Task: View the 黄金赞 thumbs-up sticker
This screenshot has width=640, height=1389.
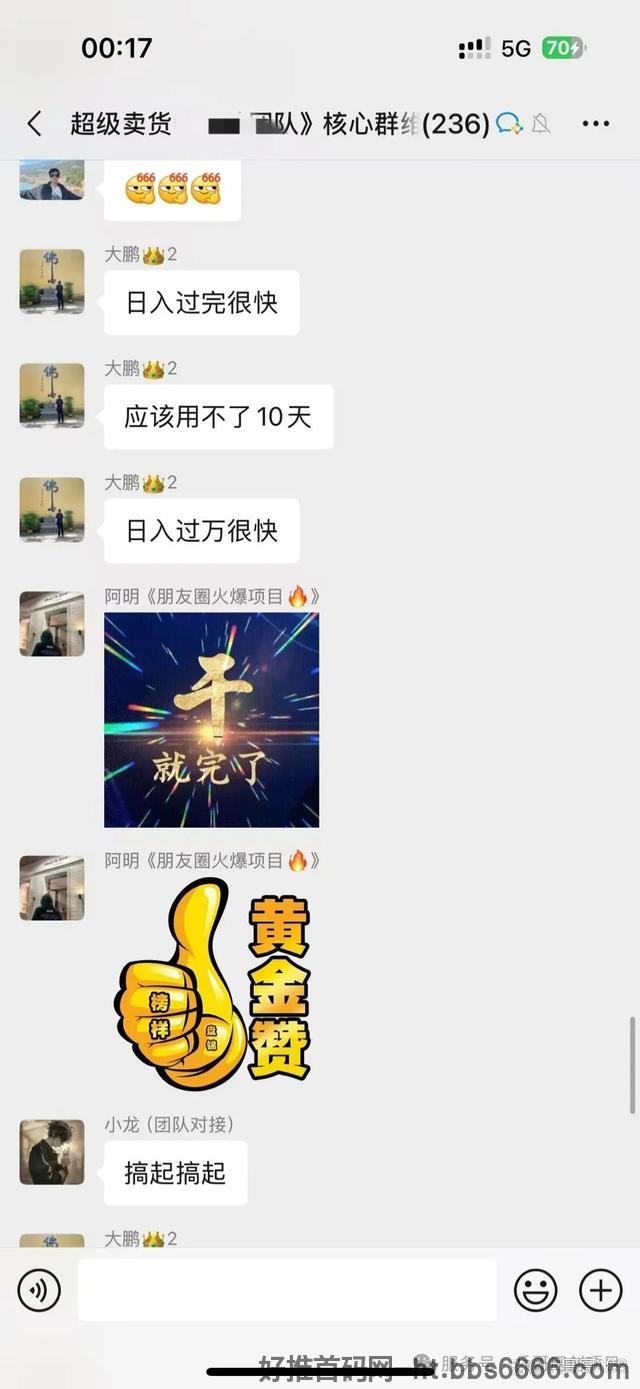Action: coord(212,985)
